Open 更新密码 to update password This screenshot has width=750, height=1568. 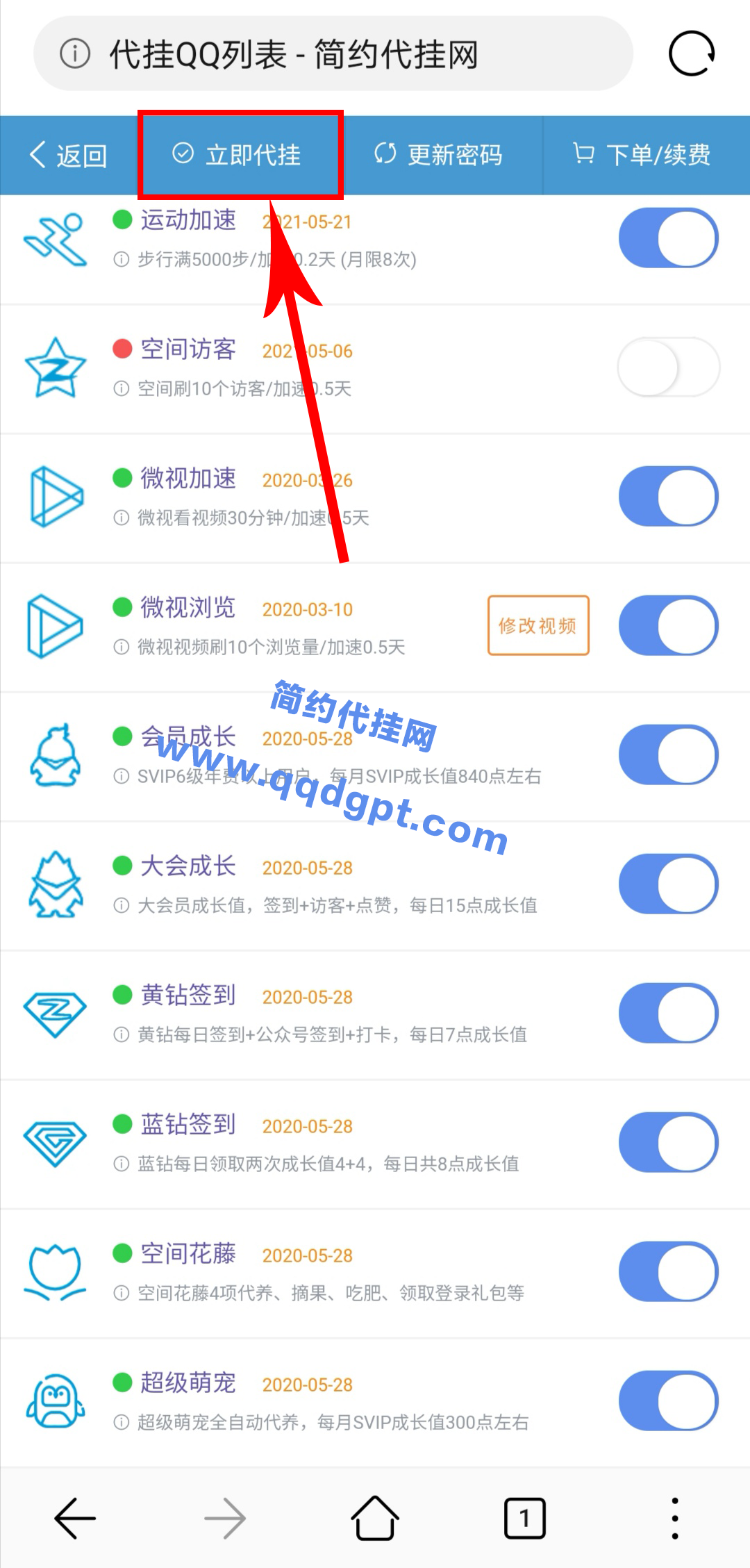point(439,155)
